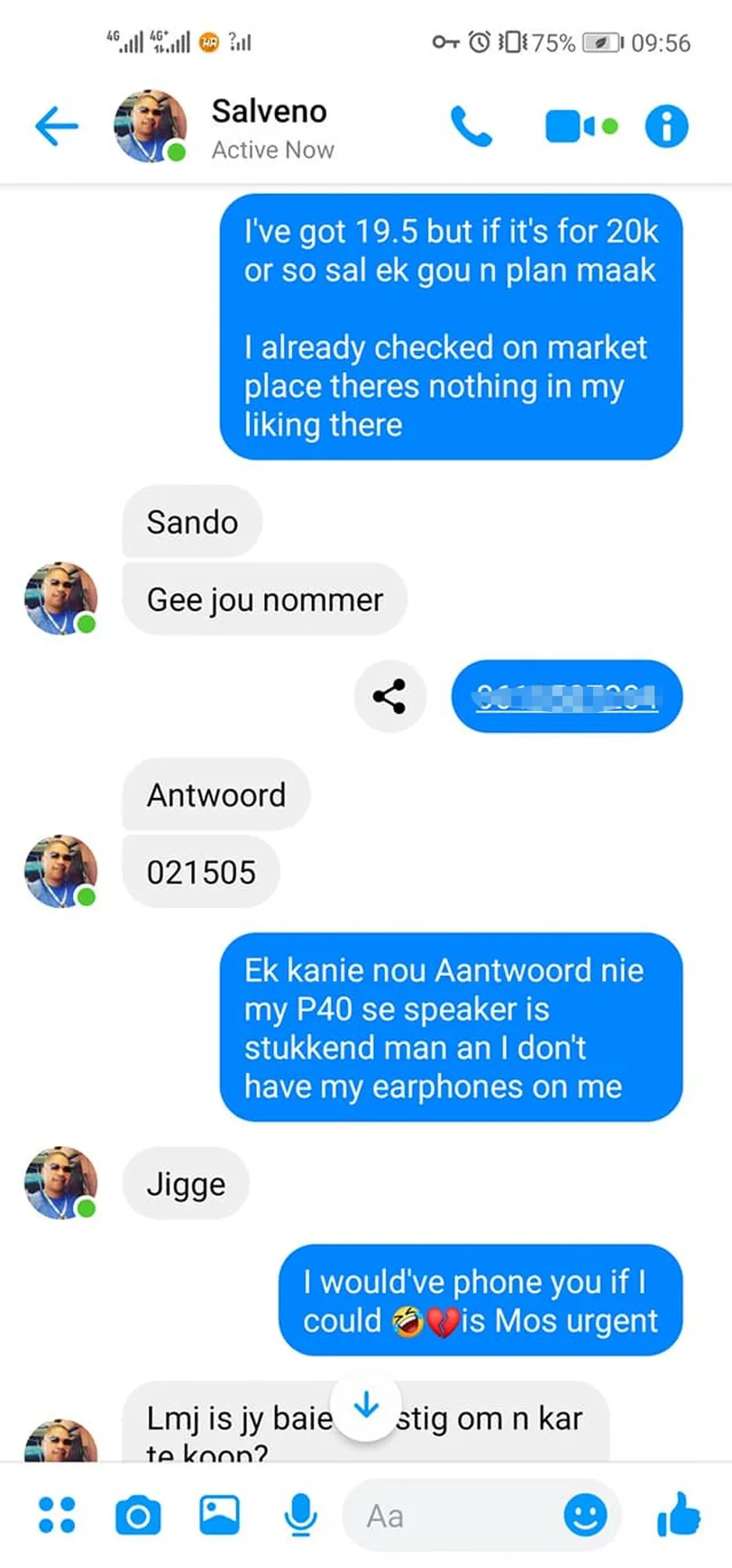Jump down to the latest messages
This screenshot has width=732, height=1568.
tap(366, 1406)
